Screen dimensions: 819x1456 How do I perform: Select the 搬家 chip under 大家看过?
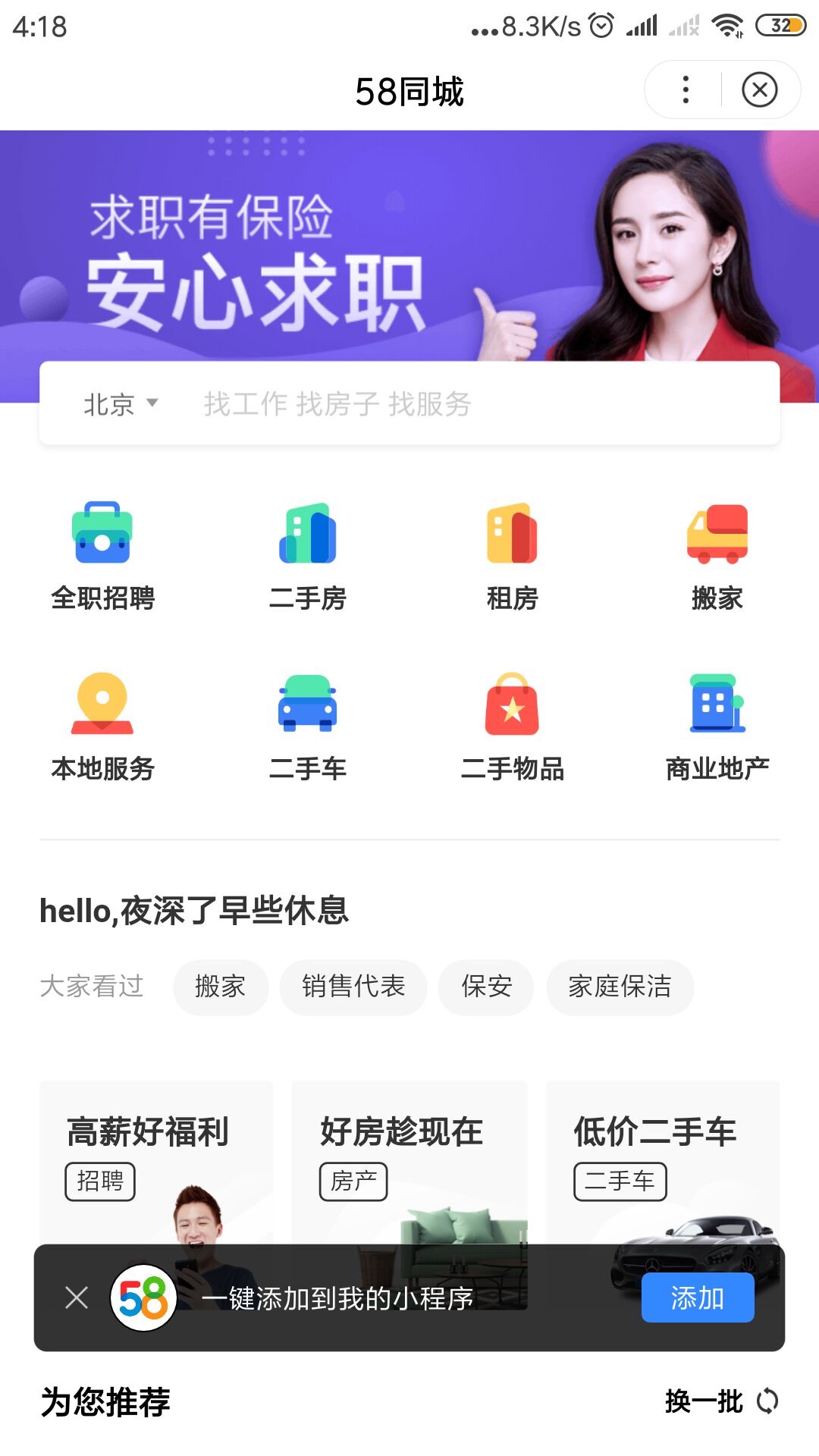point(220,987)
